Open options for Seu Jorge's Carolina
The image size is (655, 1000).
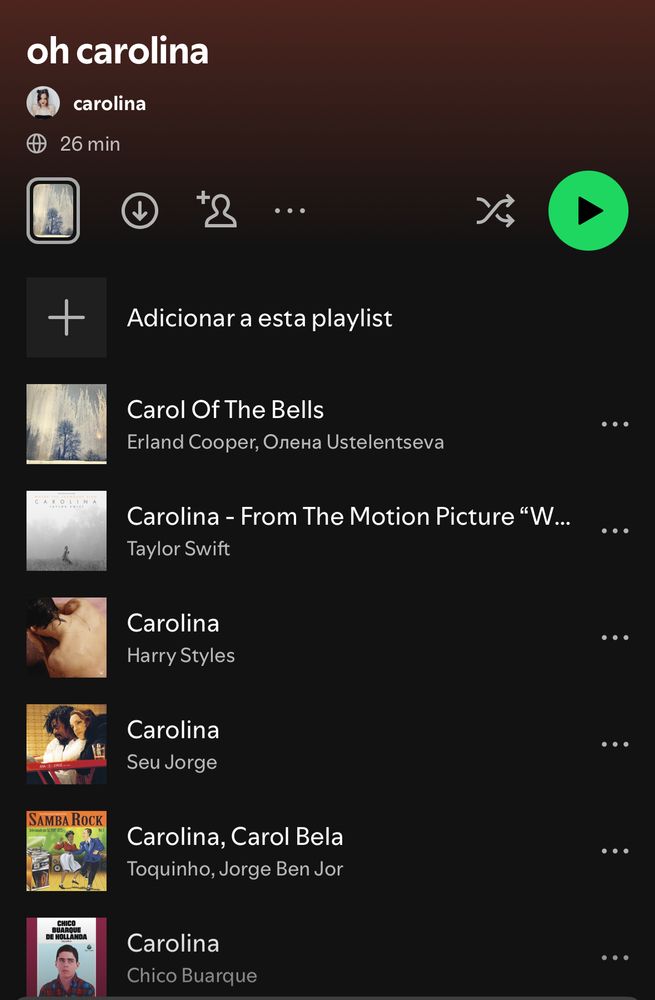click(615, 745)
